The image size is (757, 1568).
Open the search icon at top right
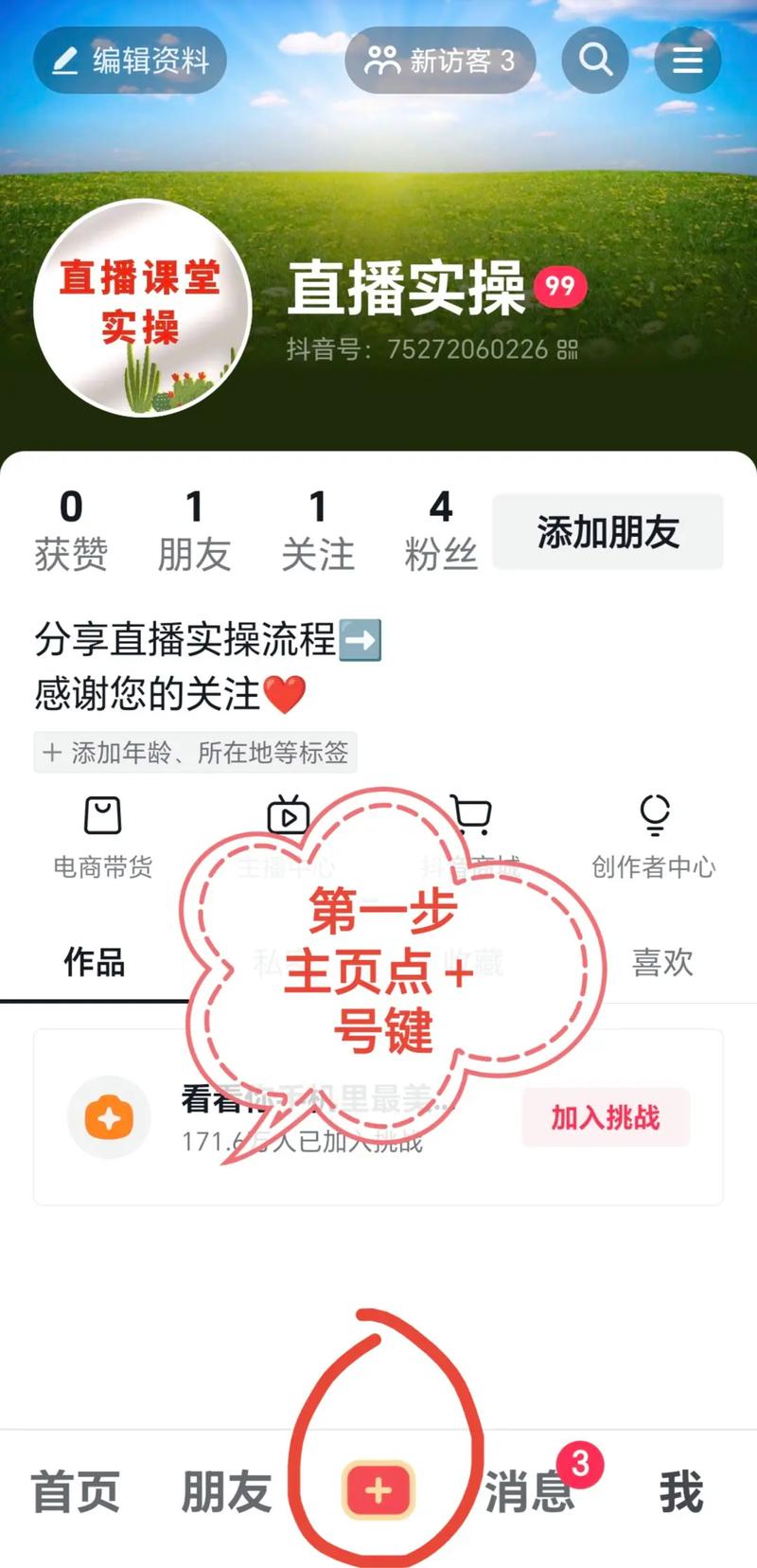coord(595,60)
